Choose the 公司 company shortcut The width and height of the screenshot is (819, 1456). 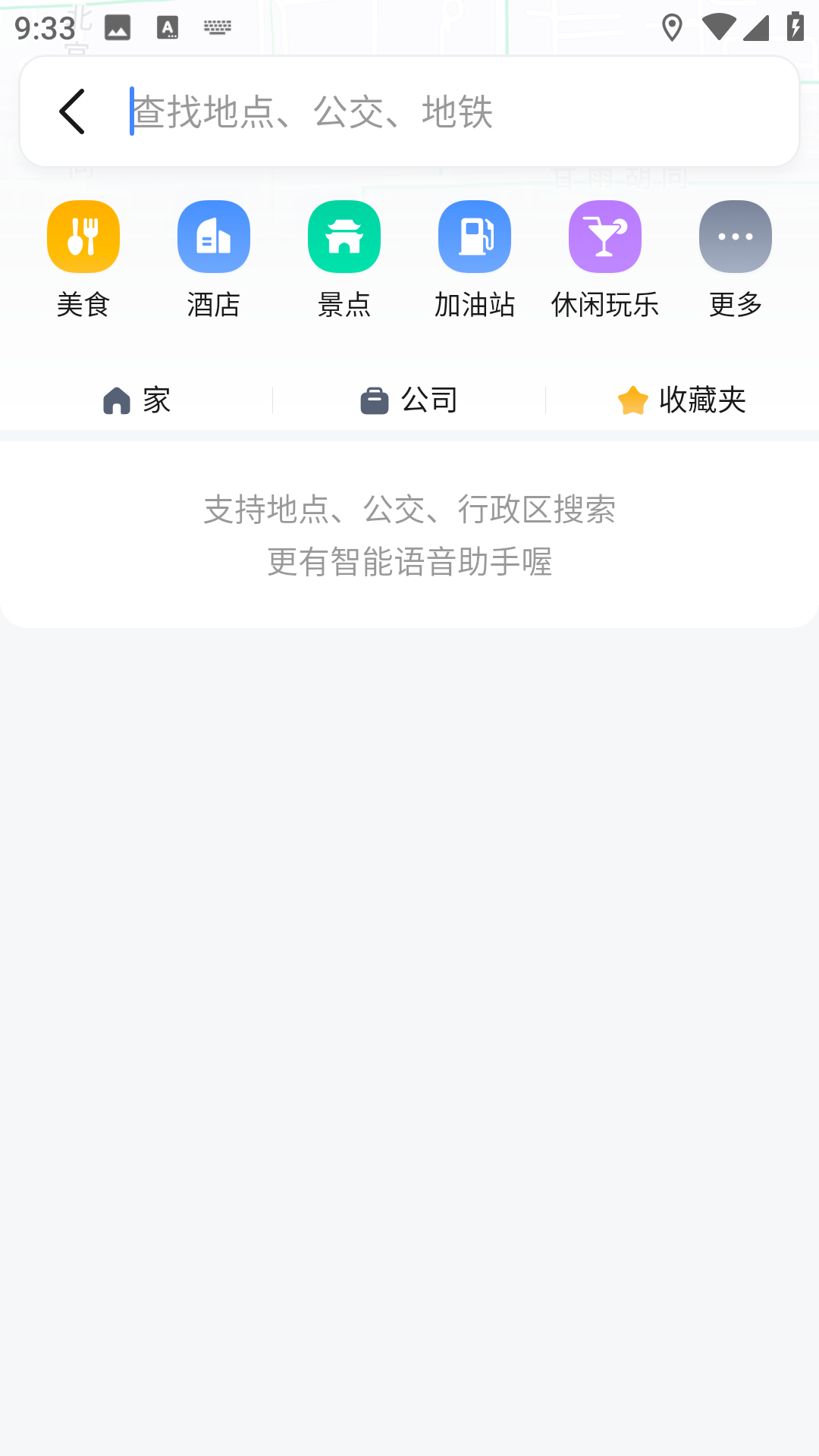click(x=409, y=400)
